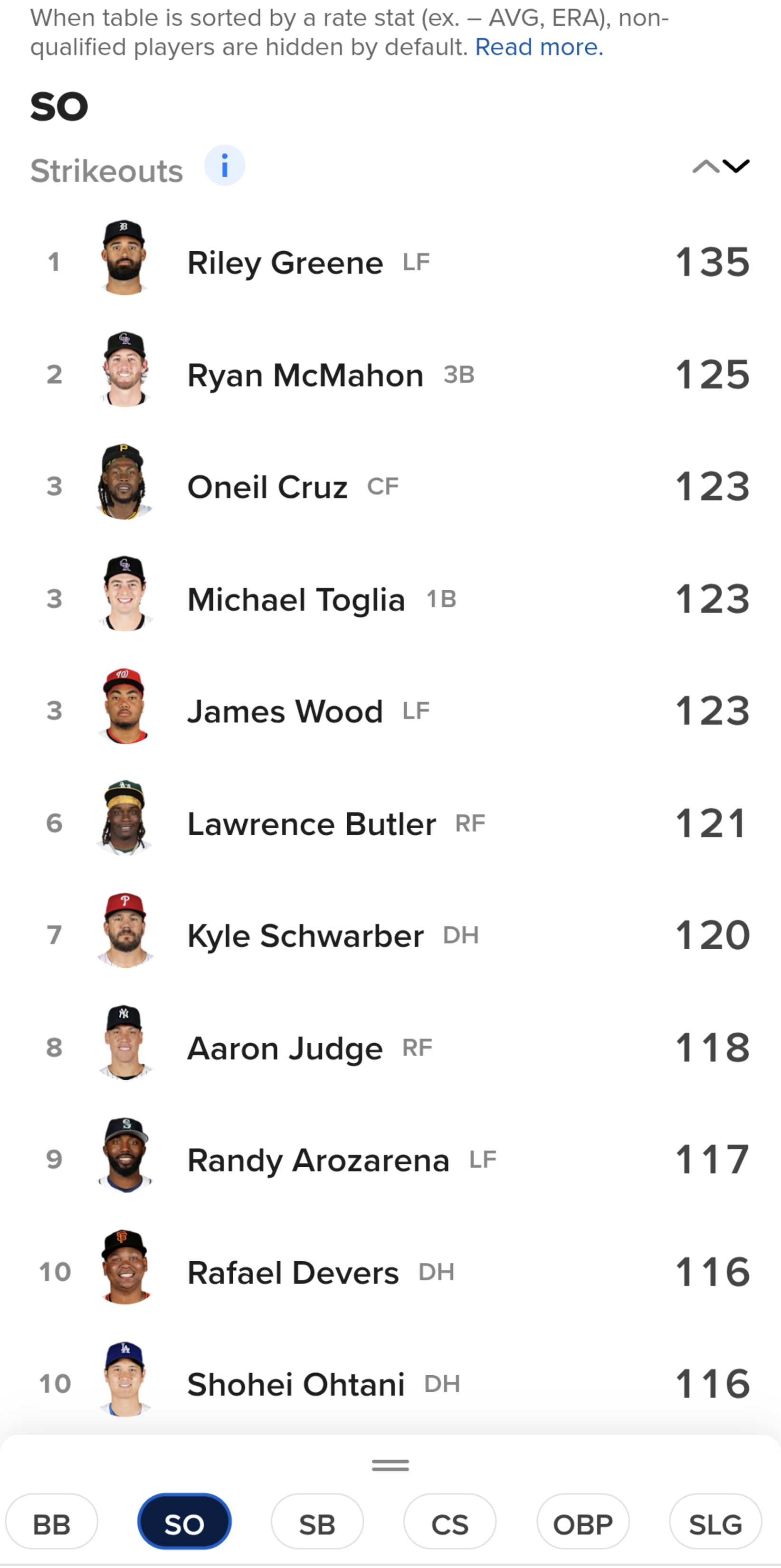This screenshot has width=781, height=1568.
Task: Show Strikeouts info tooltip
Action: click(225, 166)
